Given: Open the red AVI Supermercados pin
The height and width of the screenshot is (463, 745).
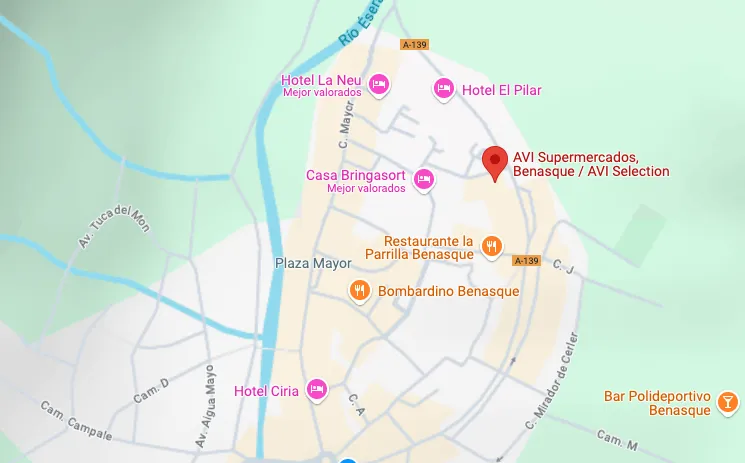Looking at the screenshot, I should pos(494,162).
